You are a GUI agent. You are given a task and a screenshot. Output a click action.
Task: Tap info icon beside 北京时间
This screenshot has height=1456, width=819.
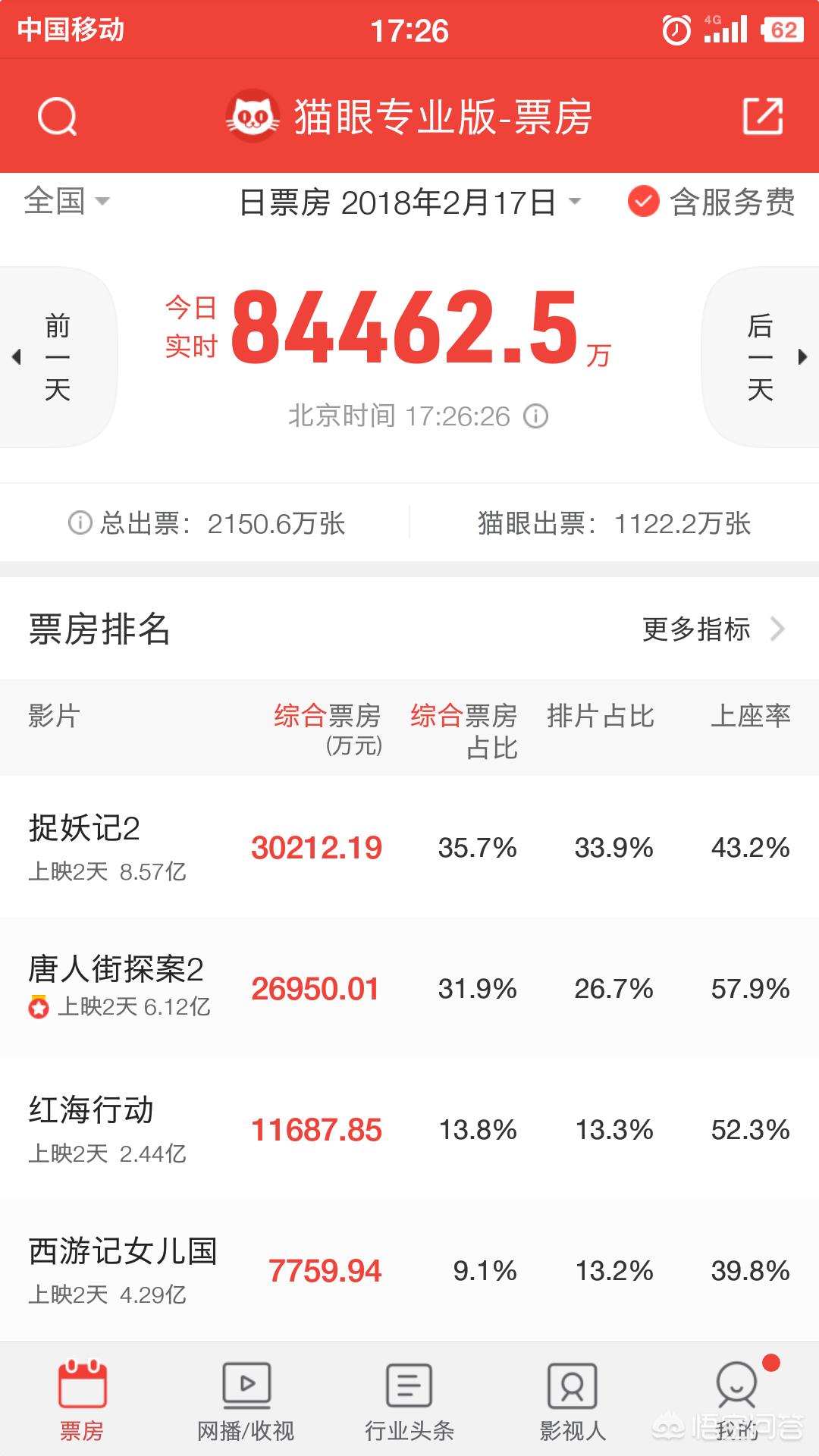536,416
